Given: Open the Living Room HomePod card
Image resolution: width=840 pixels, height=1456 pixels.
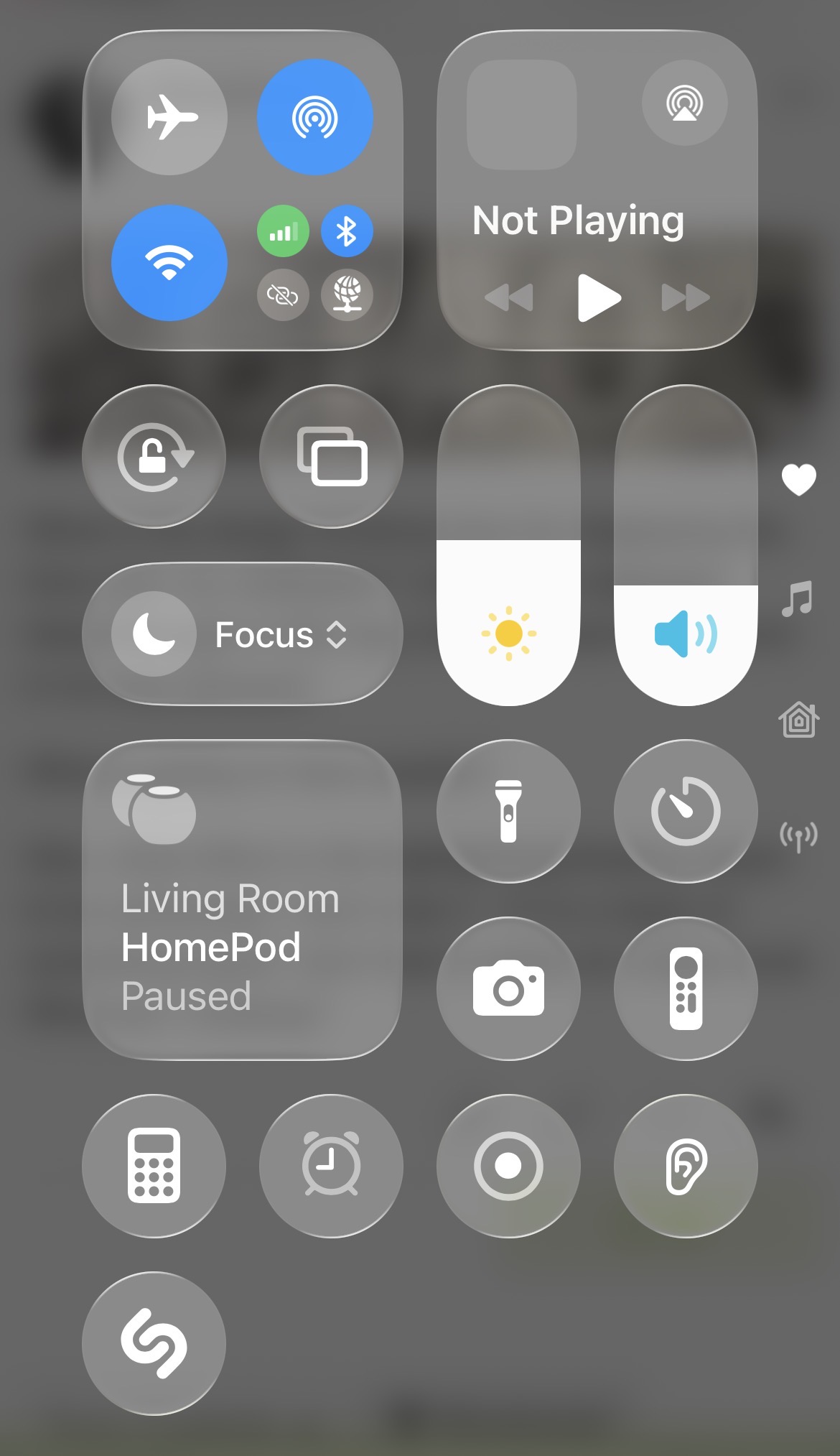Looking at the screenshot, I should pyautogui.click(x=242, y=899).
